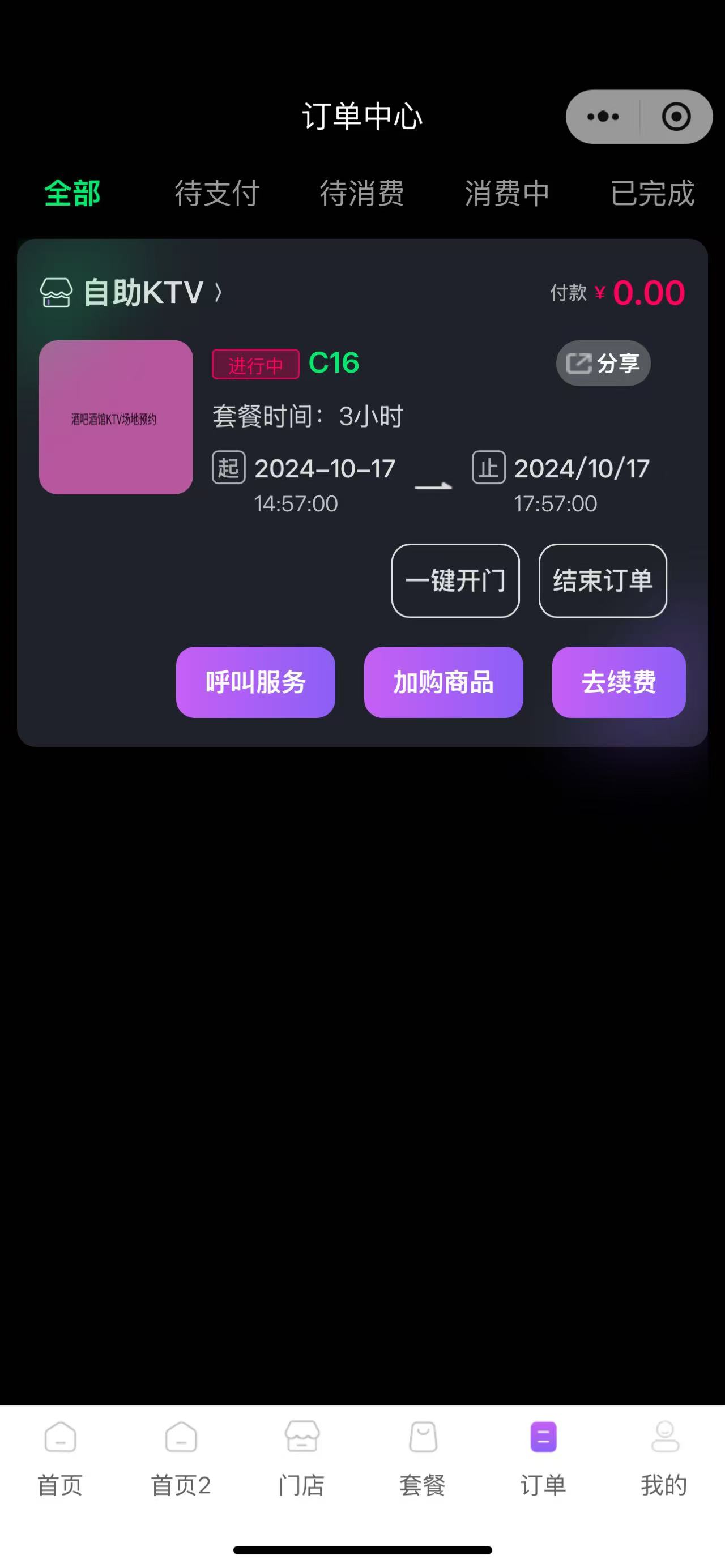Close the mini program via the circle icon

676,116
